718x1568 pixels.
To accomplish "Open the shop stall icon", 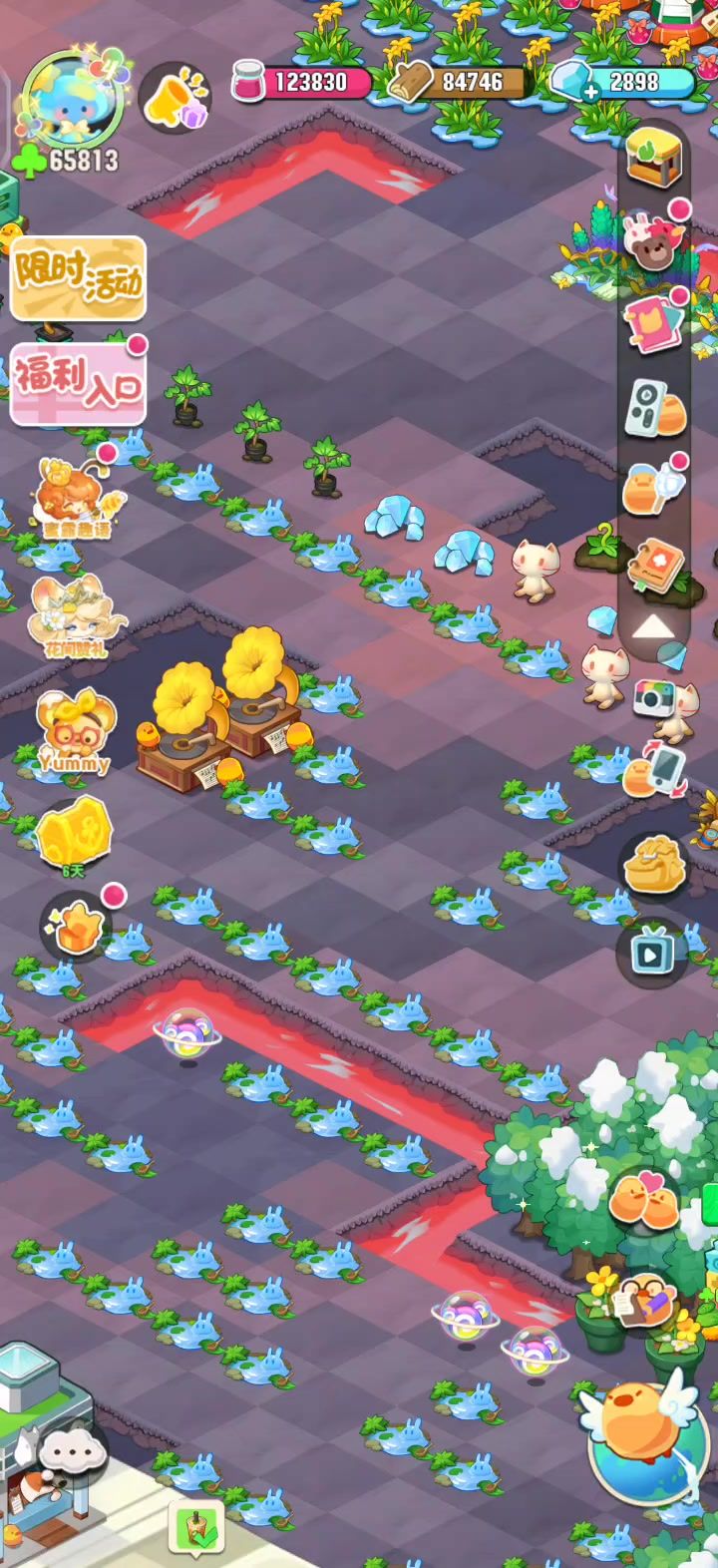I will click(654, 157).
